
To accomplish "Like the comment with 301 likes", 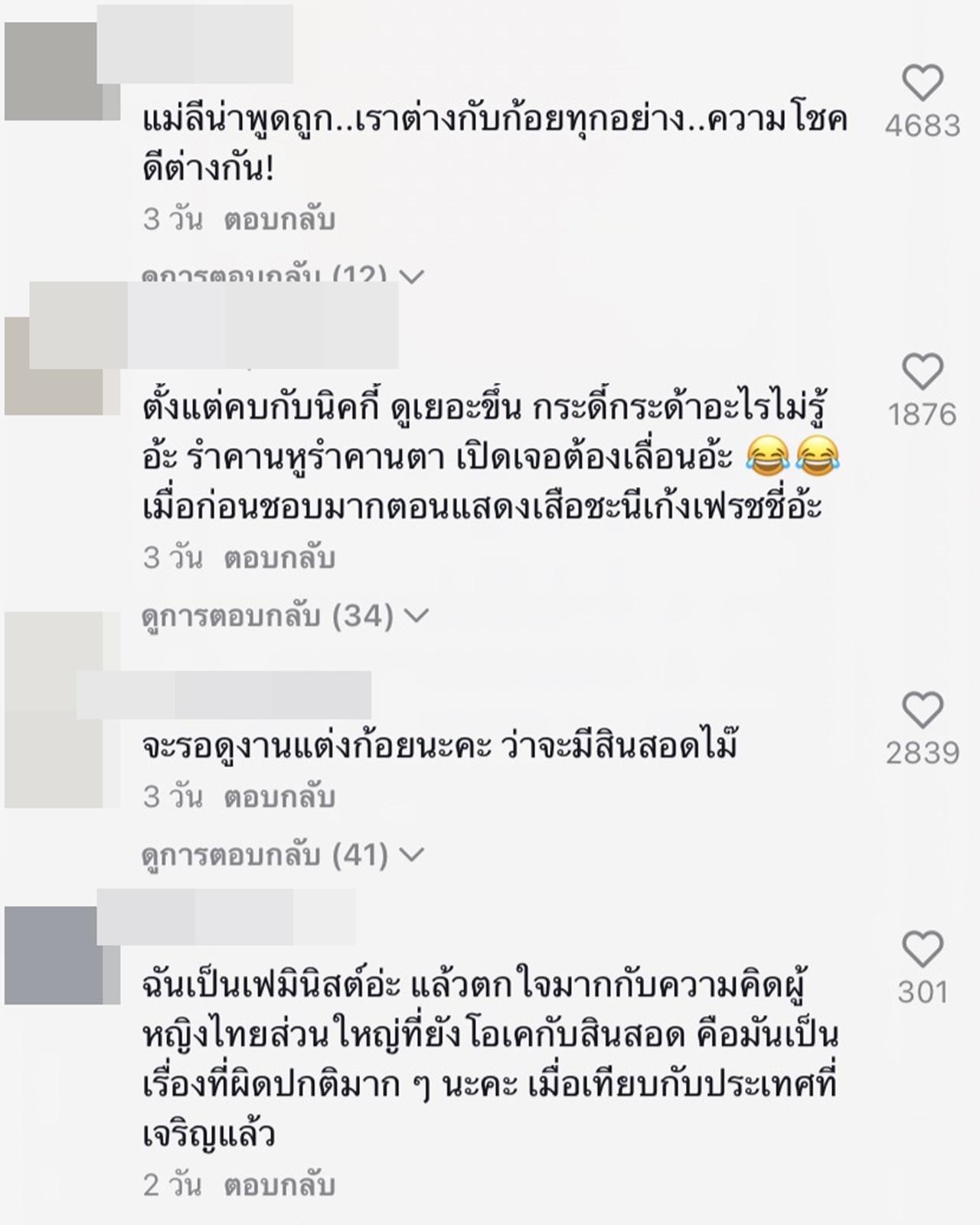I will click(922, 950).
